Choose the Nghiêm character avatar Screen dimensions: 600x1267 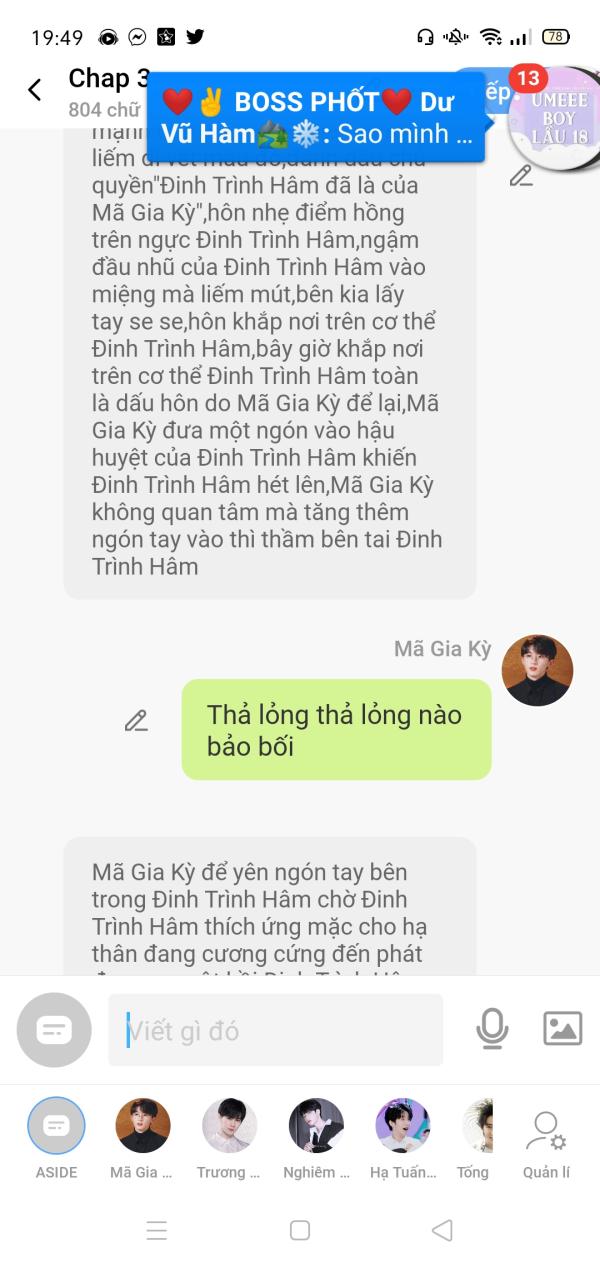(x=316, y=1138)
